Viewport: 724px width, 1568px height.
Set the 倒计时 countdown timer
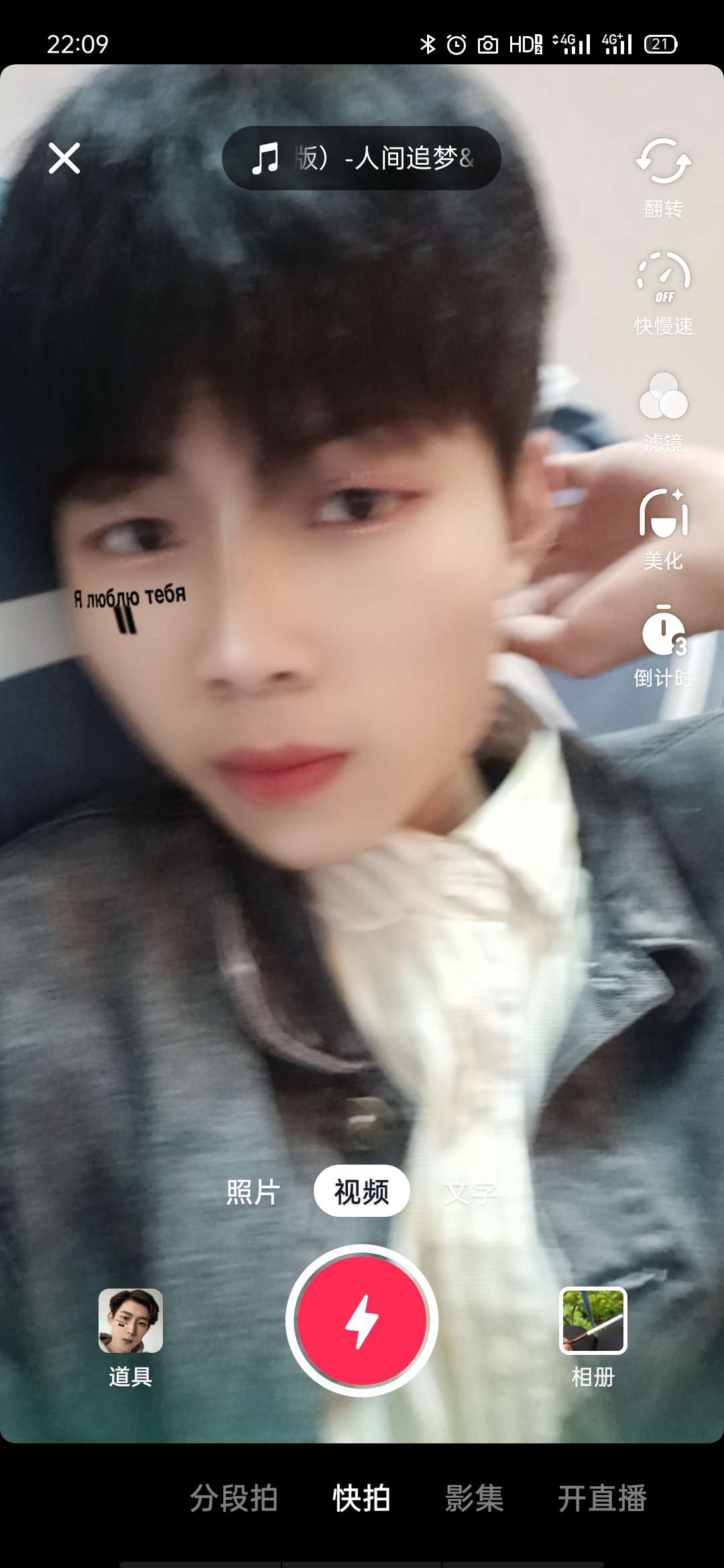coord(663,645)
